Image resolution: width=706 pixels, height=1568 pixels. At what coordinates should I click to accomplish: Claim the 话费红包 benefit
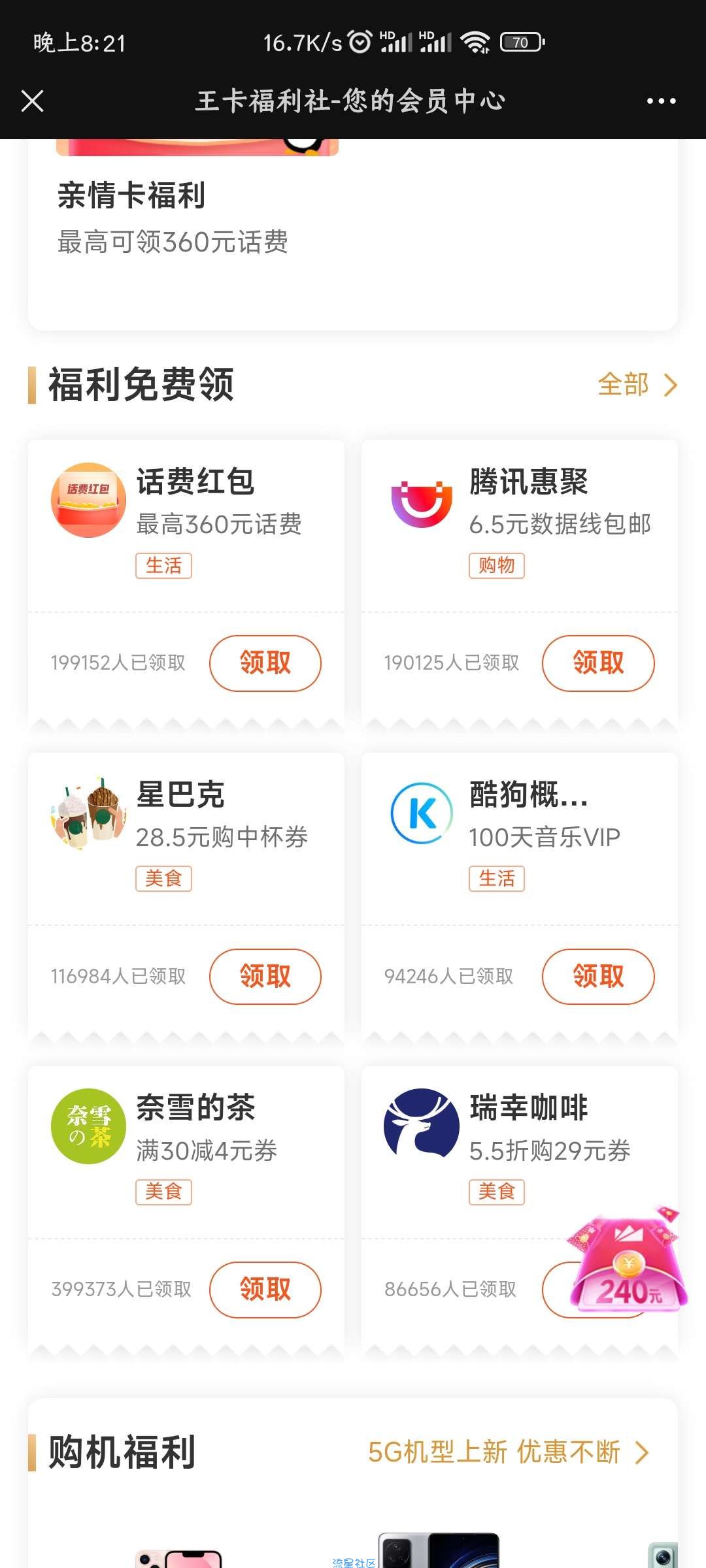(265, 663)
